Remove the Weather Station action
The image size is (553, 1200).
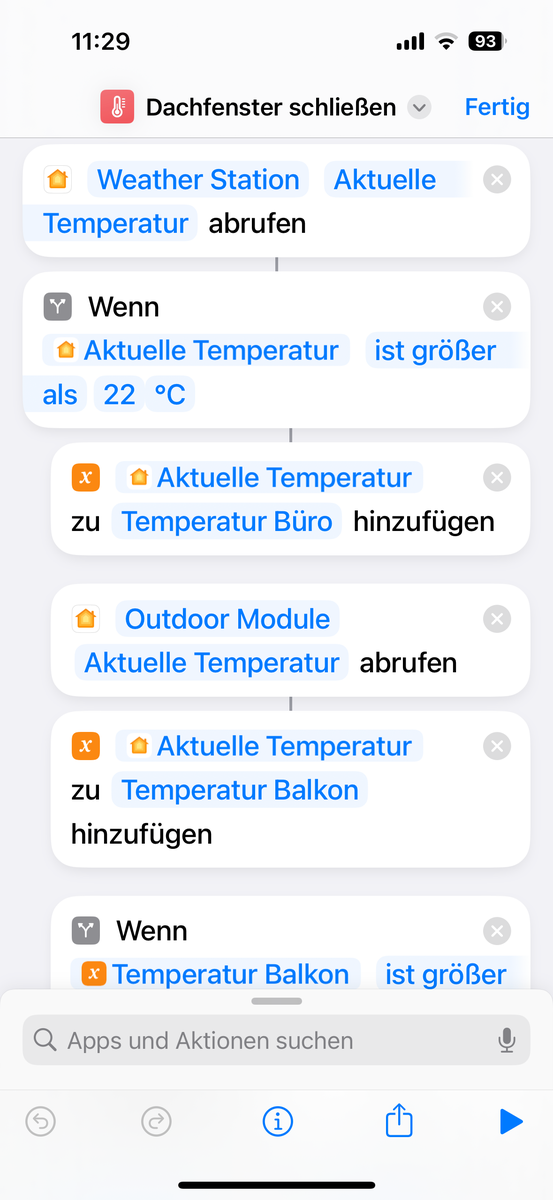tap(496, 180)
